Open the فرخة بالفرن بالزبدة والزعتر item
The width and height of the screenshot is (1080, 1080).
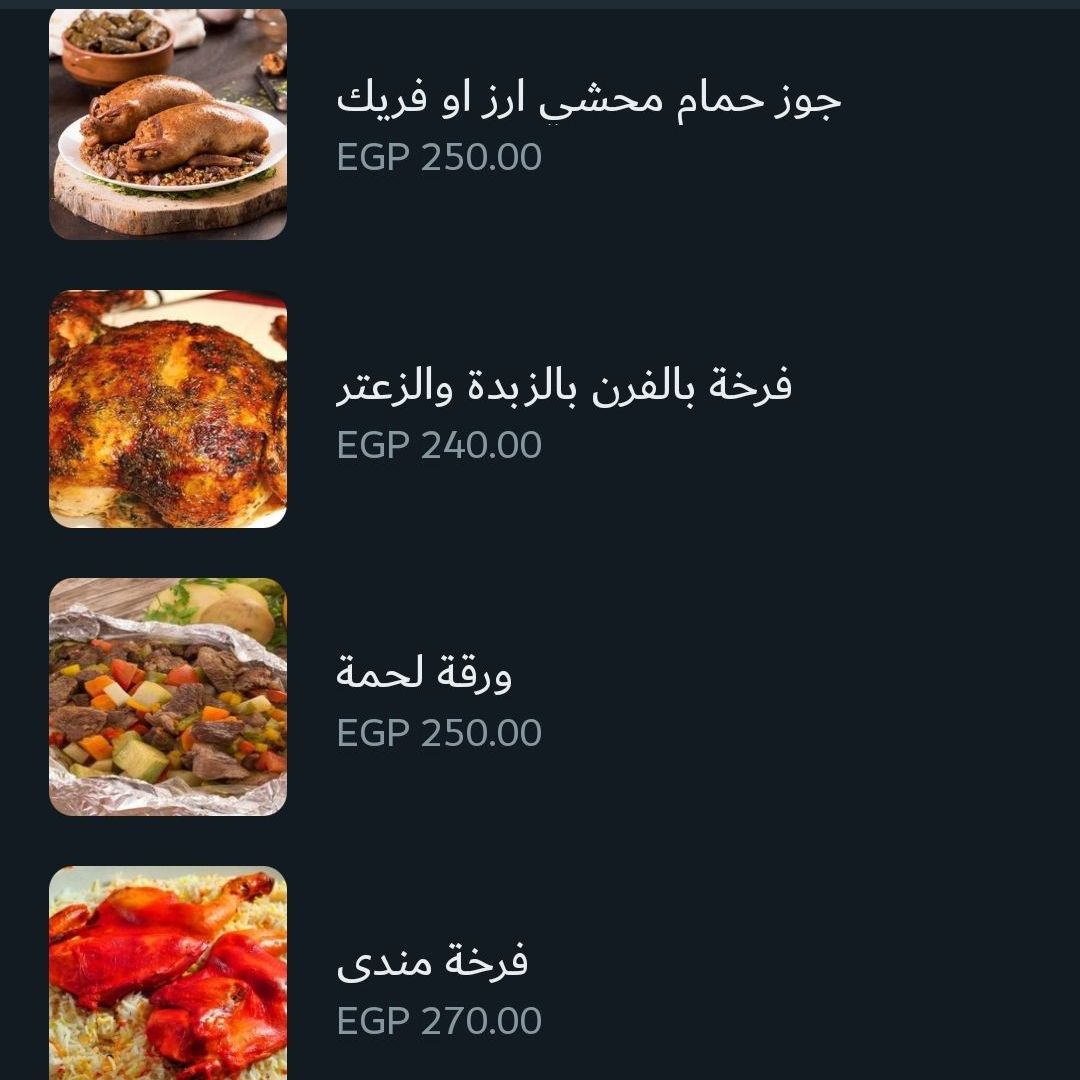564,388
